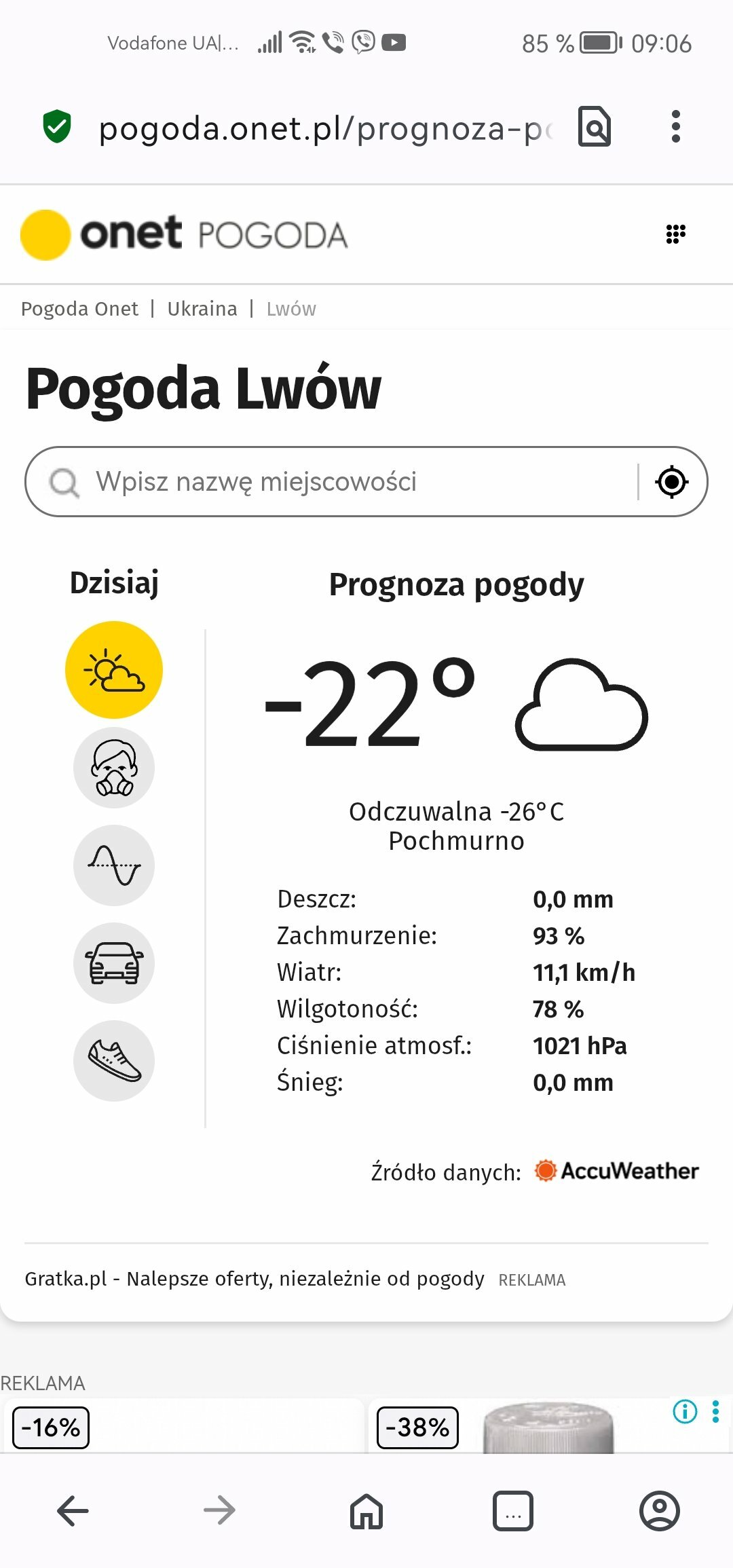733x1568 pixels.
Task: Switch to the driver conditions car tab
Action: pos(114,963)
